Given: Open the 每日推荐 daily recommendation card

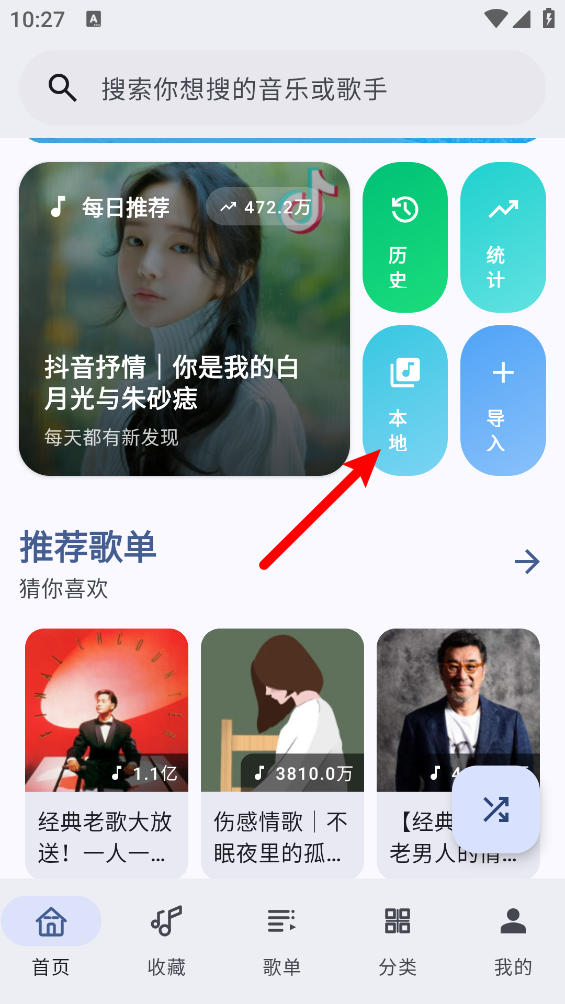Looking at the screenshot, I should pos(184,319).
